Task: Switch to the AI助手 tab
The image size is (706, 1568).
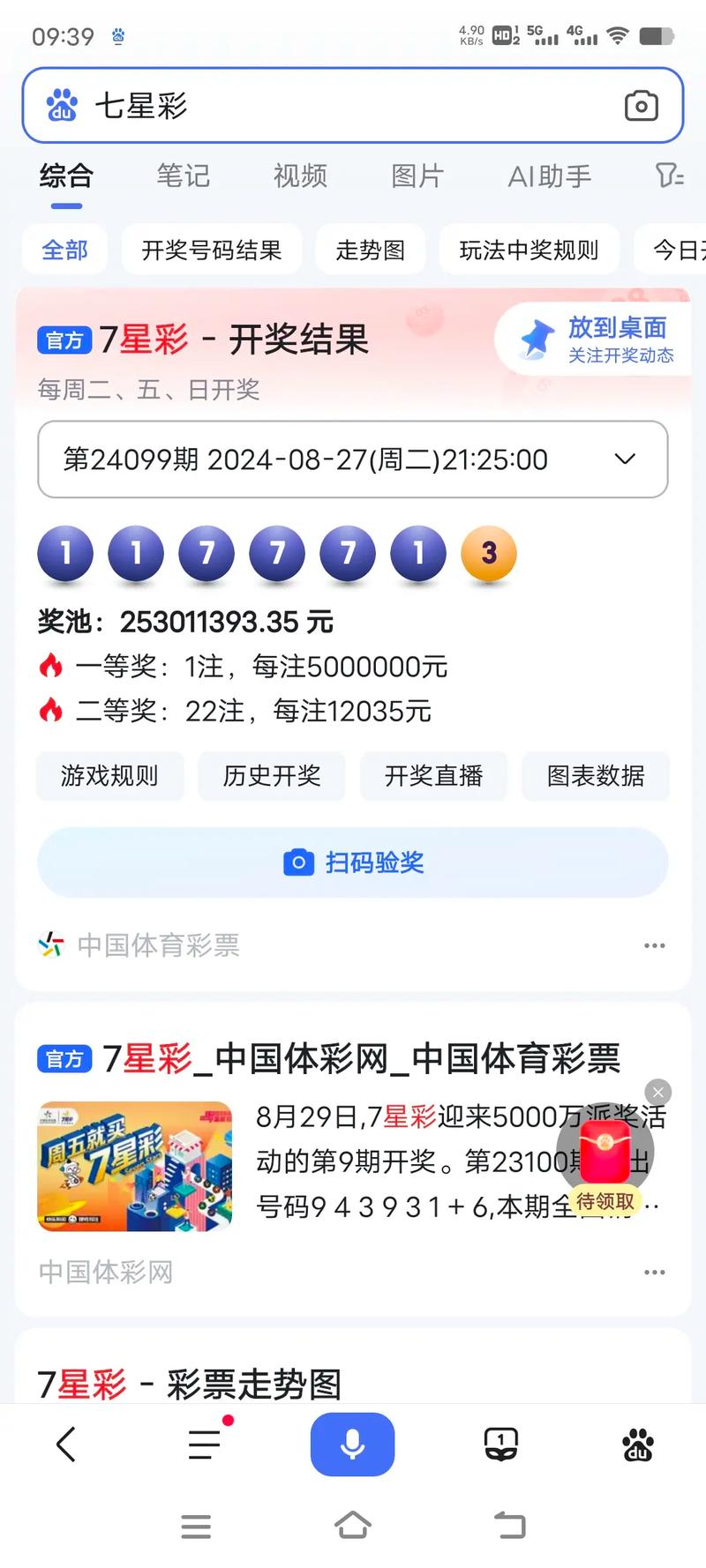Action: pyautogui.click(x=547, y=175)
